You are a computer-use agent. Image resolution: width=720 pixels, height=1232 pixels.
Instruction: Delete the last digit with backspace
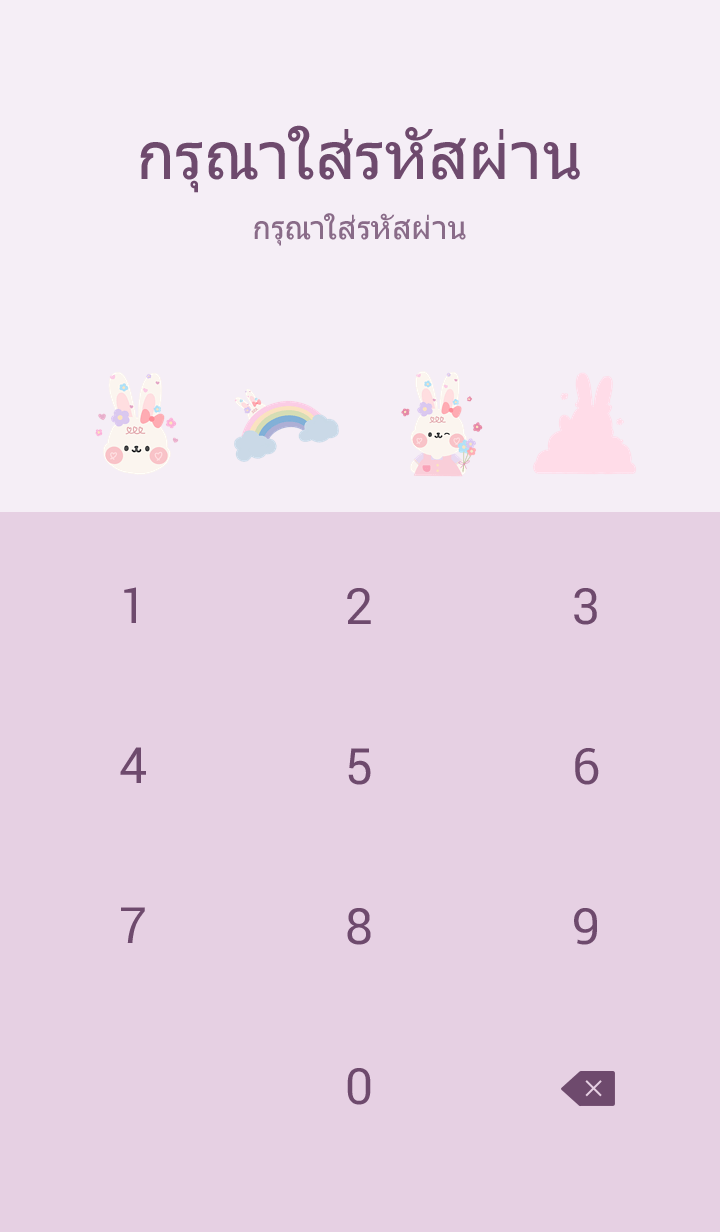588,1088
